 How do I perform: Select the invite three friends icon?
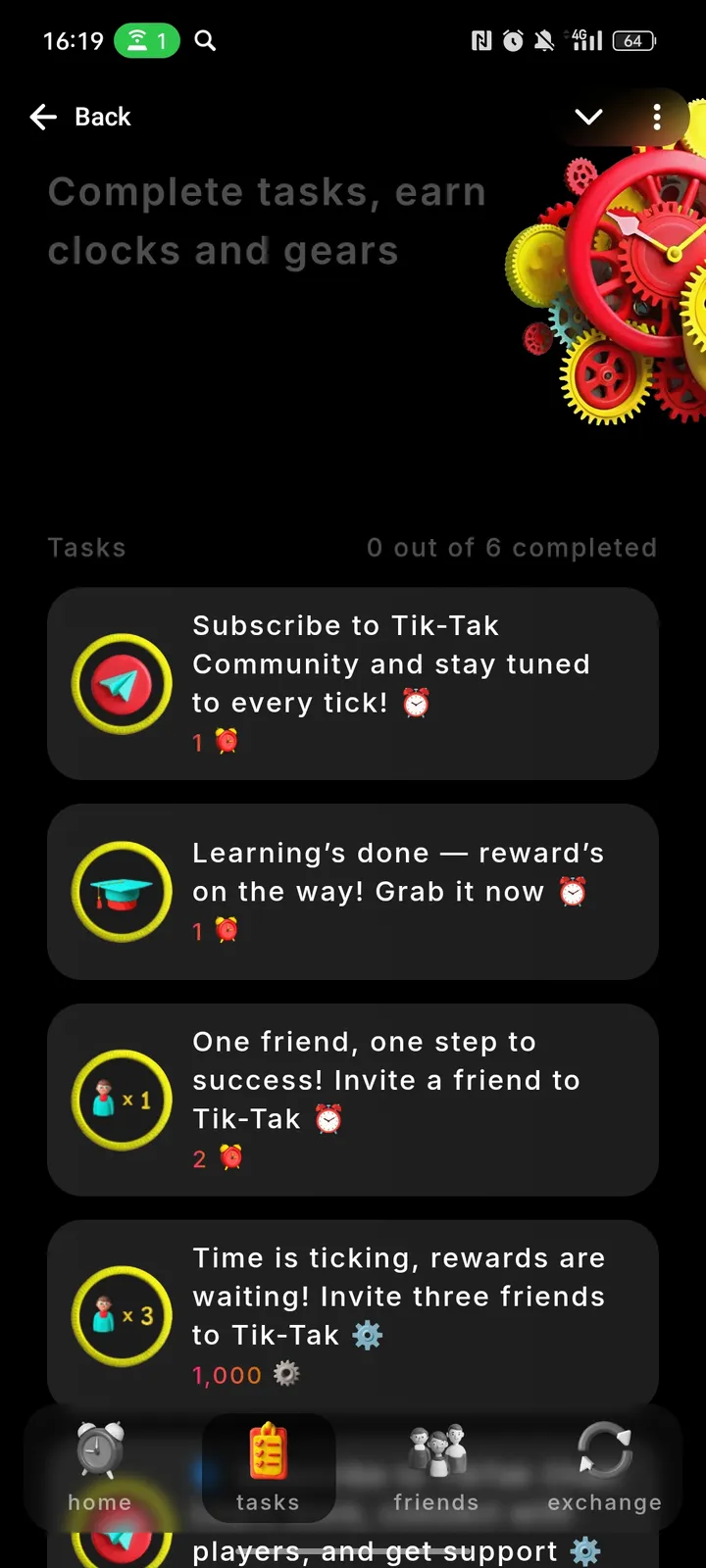pyautogui.click(x=122, y=1315)
